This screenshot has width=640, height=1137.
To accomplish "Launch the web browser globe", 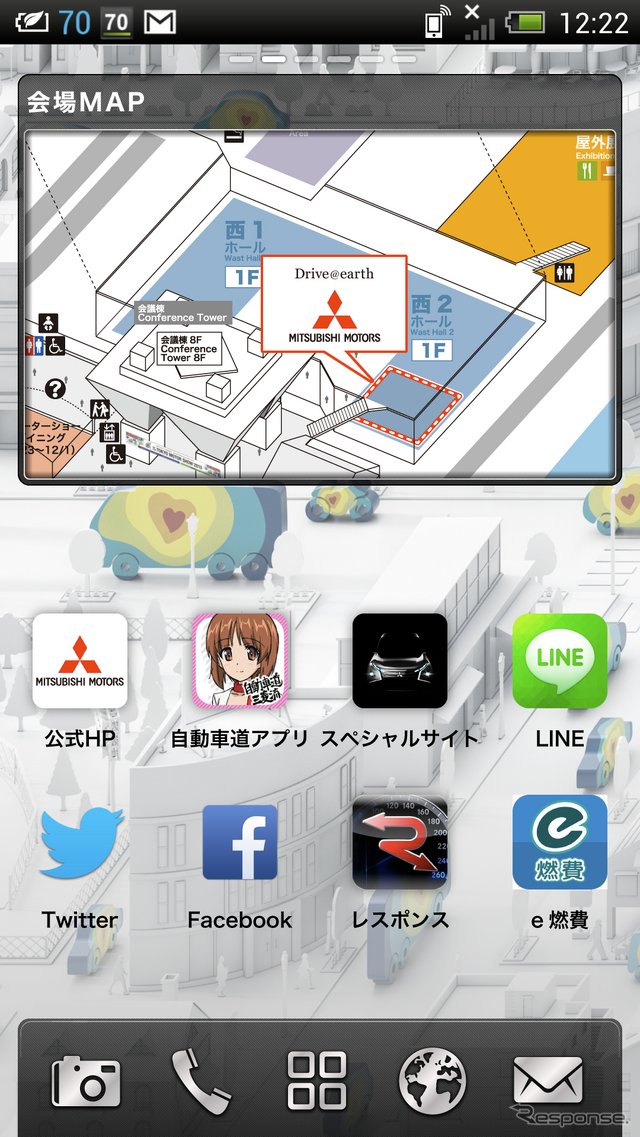I will pyautogui.click(x=432, y=1082).
